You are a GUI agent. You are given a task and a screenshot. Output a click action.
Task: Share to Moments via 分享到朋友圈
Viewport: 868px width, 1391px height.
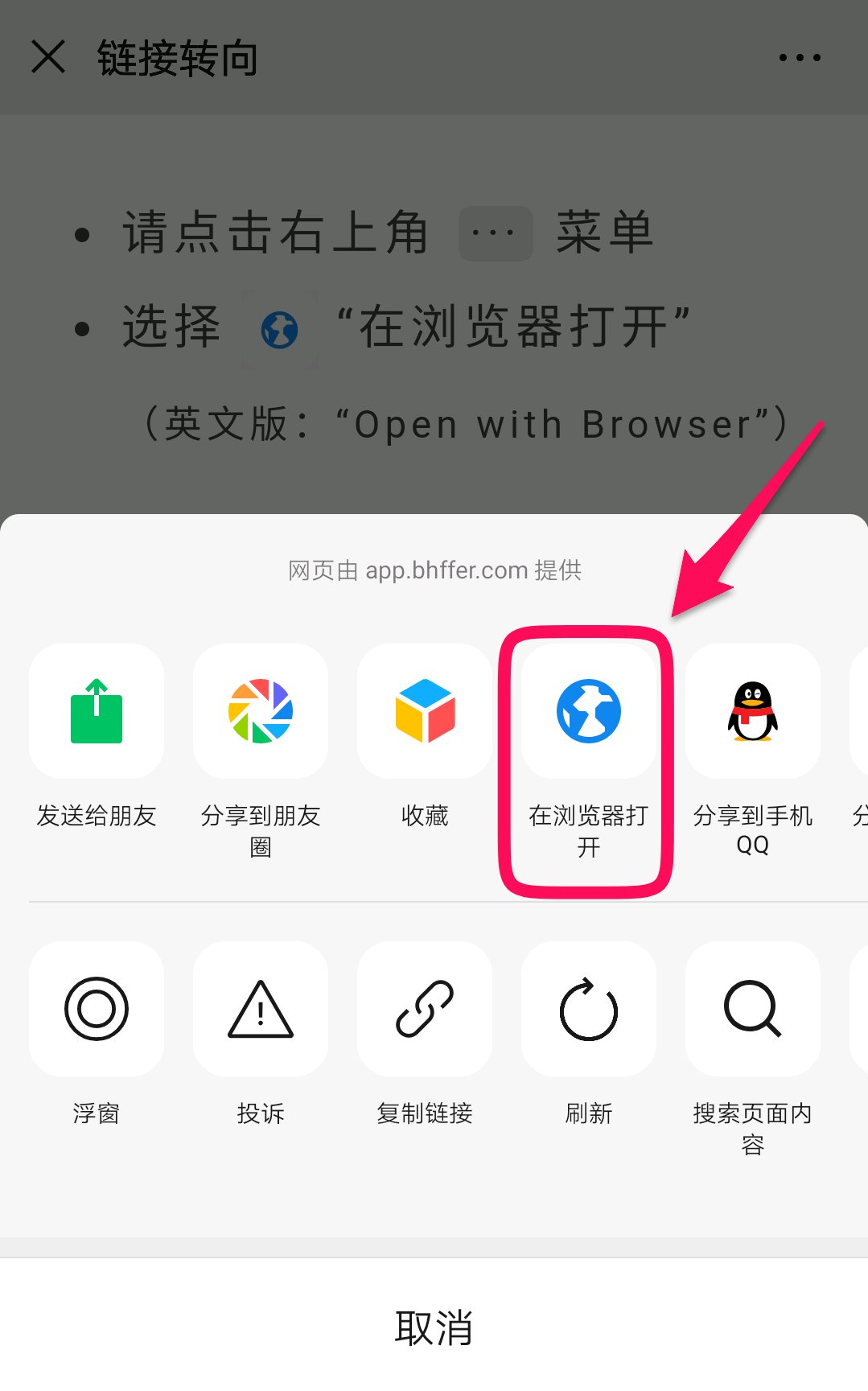pos(261,712)
